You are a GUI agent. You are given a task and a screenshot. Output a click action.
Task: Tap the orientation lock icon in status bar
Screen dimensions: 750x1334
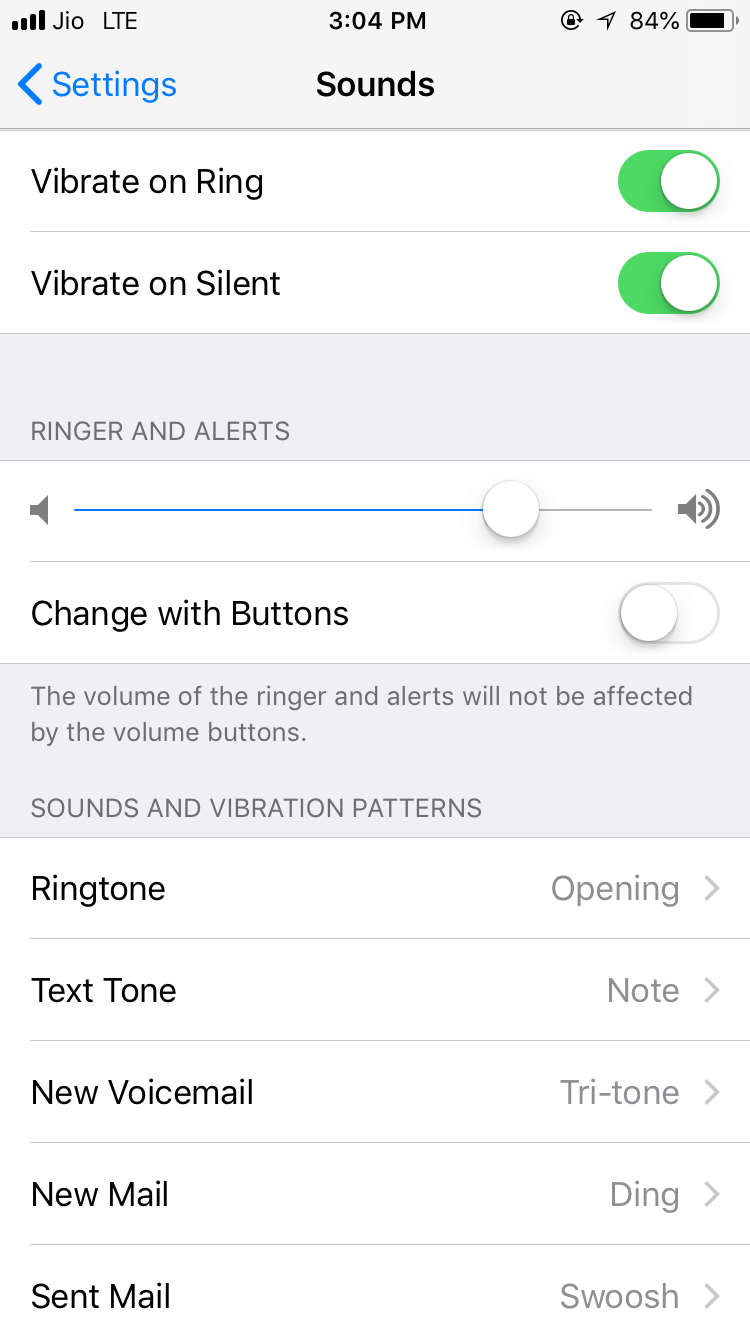pyautogui.click(x=571, y=20)
